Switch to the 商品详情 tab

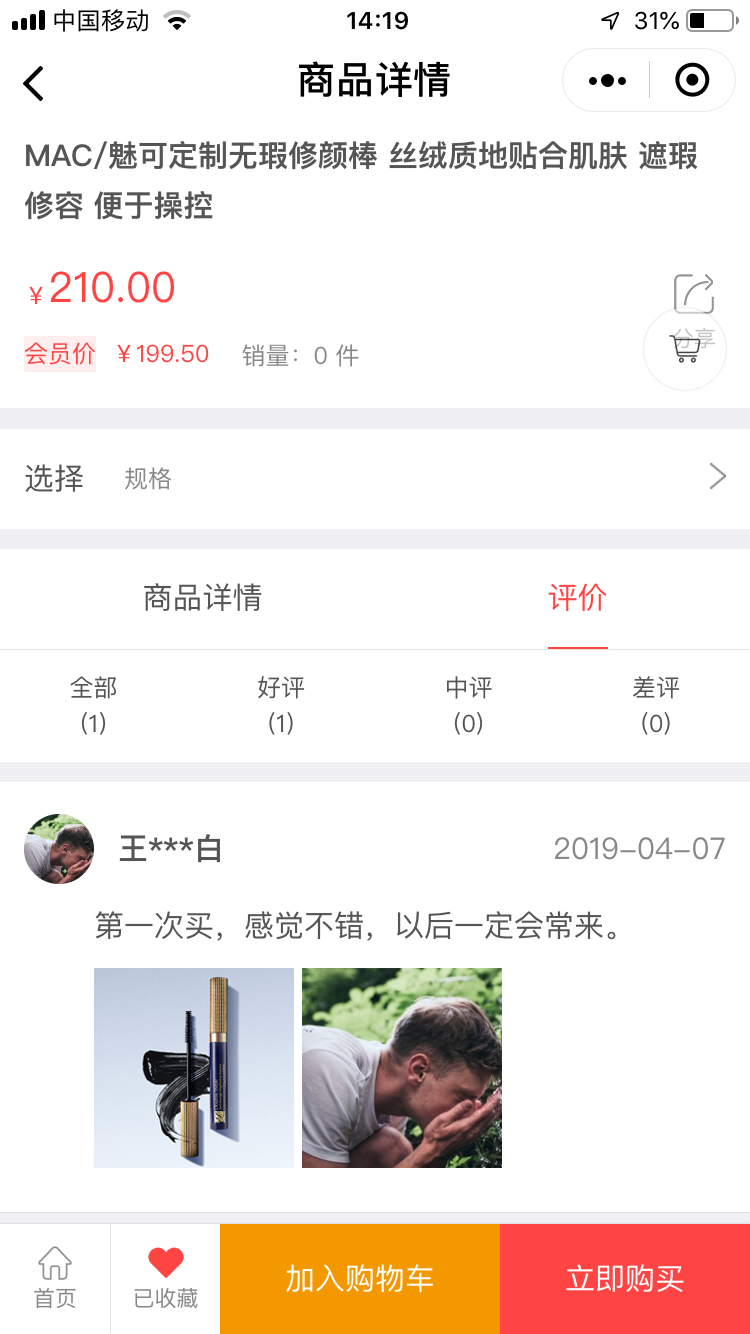(203, 598)
